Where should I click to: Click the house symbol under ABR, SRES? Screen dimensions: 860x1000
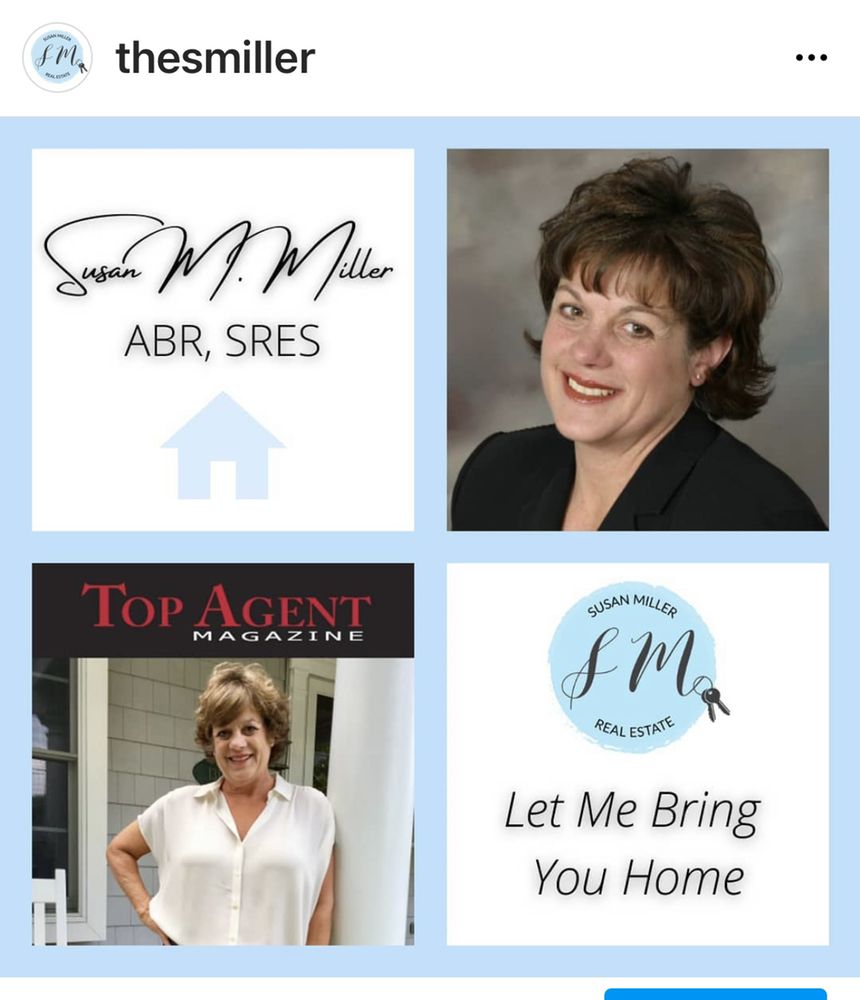[x=222, y=445]
